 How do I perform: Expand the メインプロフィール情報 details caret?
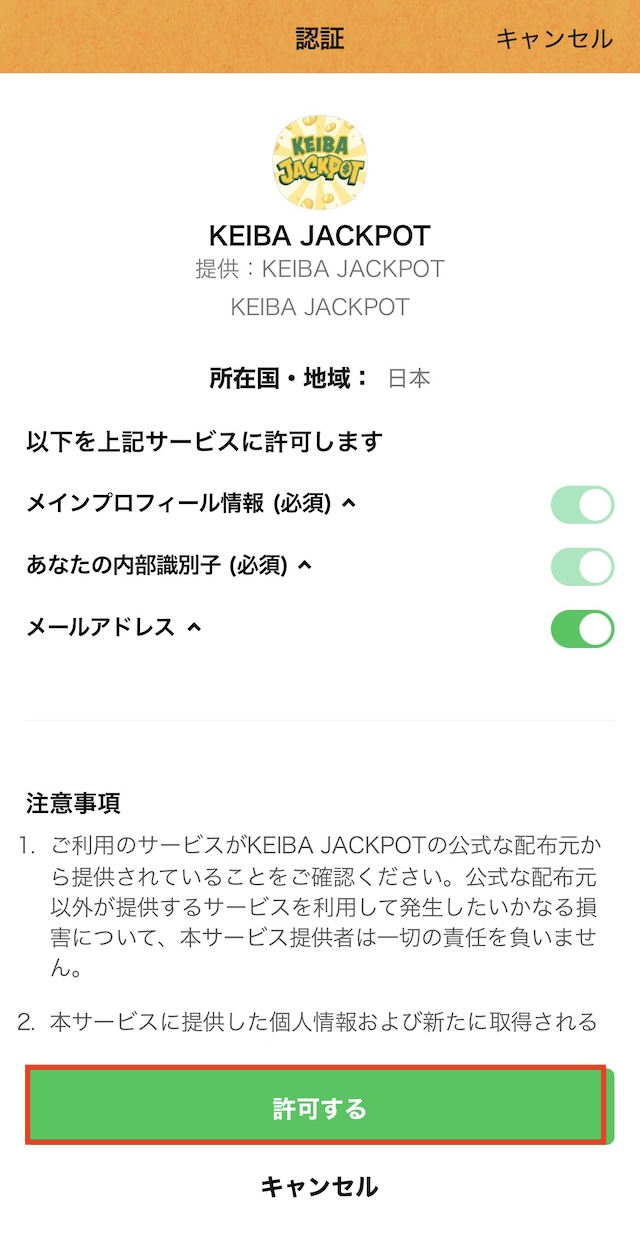click(x=349, y=504)
